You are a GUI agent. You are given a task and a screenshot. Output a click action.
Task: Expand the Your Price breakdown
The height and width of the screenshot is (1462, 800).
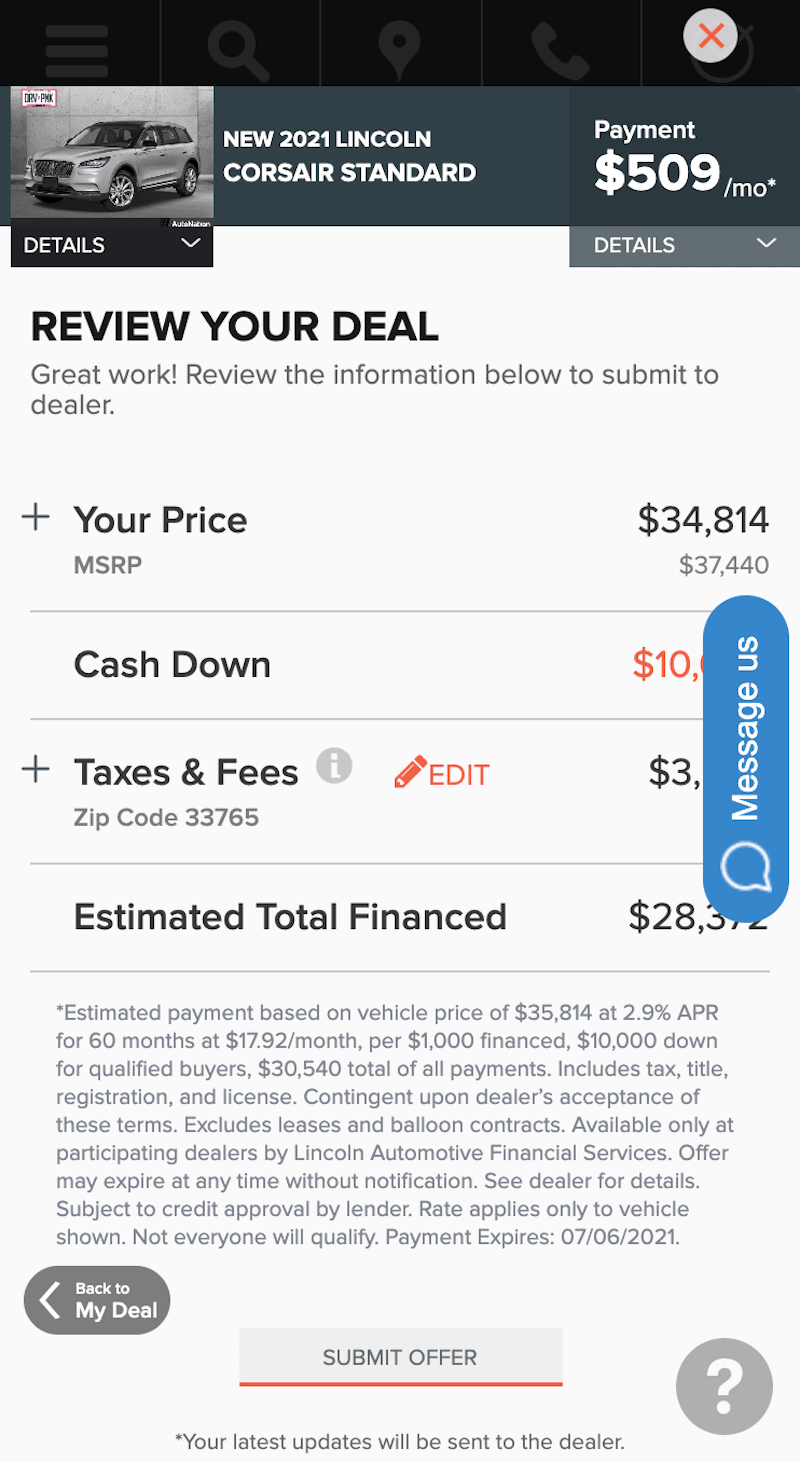(x=36, y=517)
